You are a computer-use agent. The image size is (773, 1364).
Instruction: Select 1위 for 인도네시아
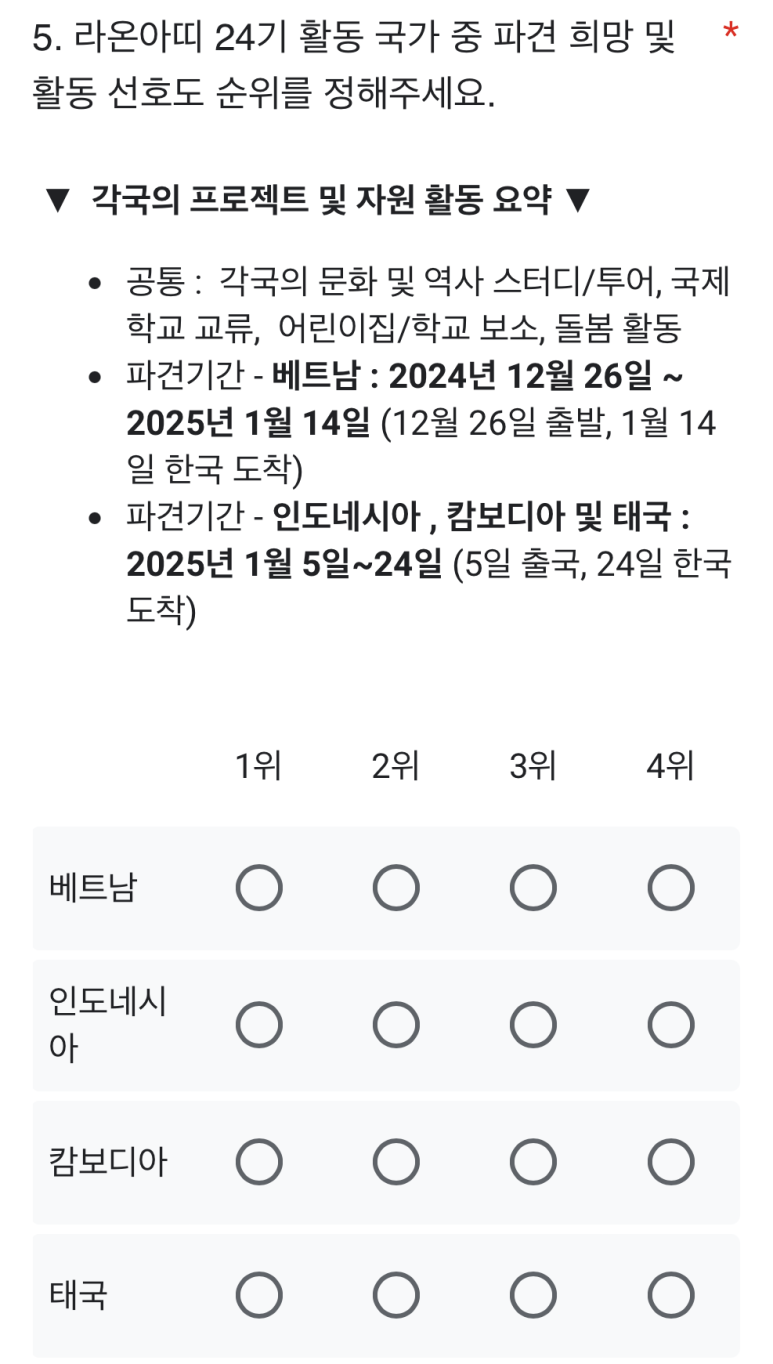(x=259, y=1025)
